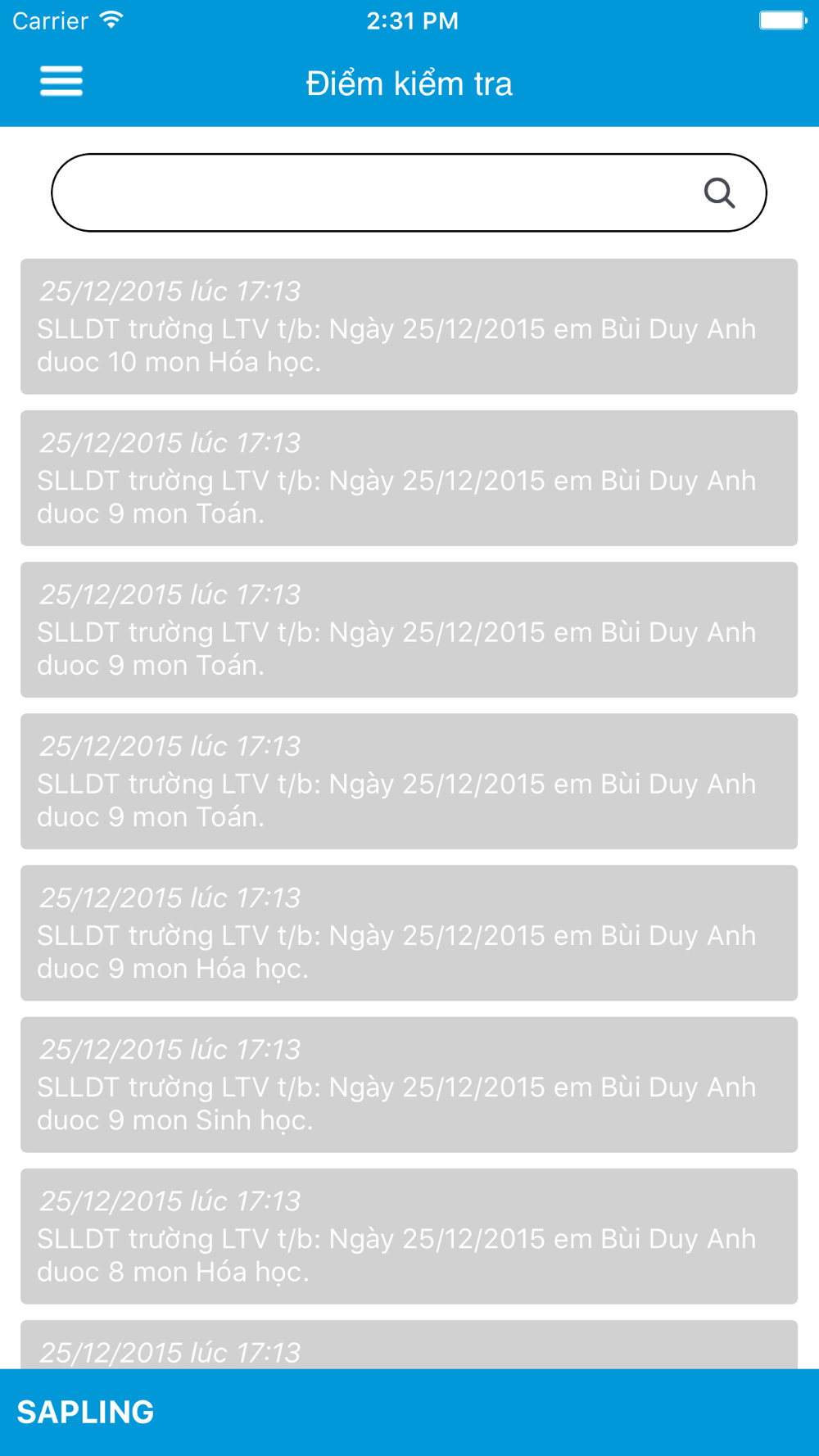Open the 9 mon Hóa học message
The width and height of the screenshot is (819, 1456).
pos(409,934)
